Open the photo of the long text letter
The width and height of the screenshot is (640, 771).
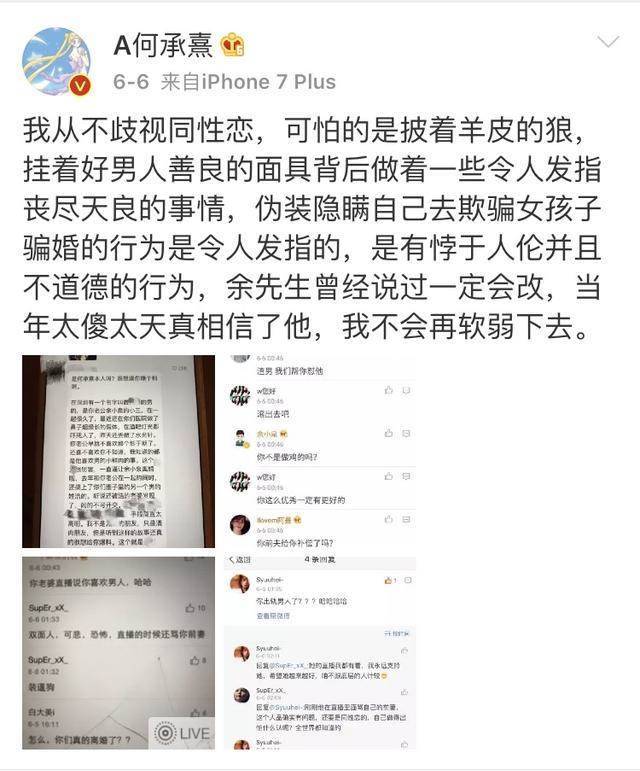[118, 450]
